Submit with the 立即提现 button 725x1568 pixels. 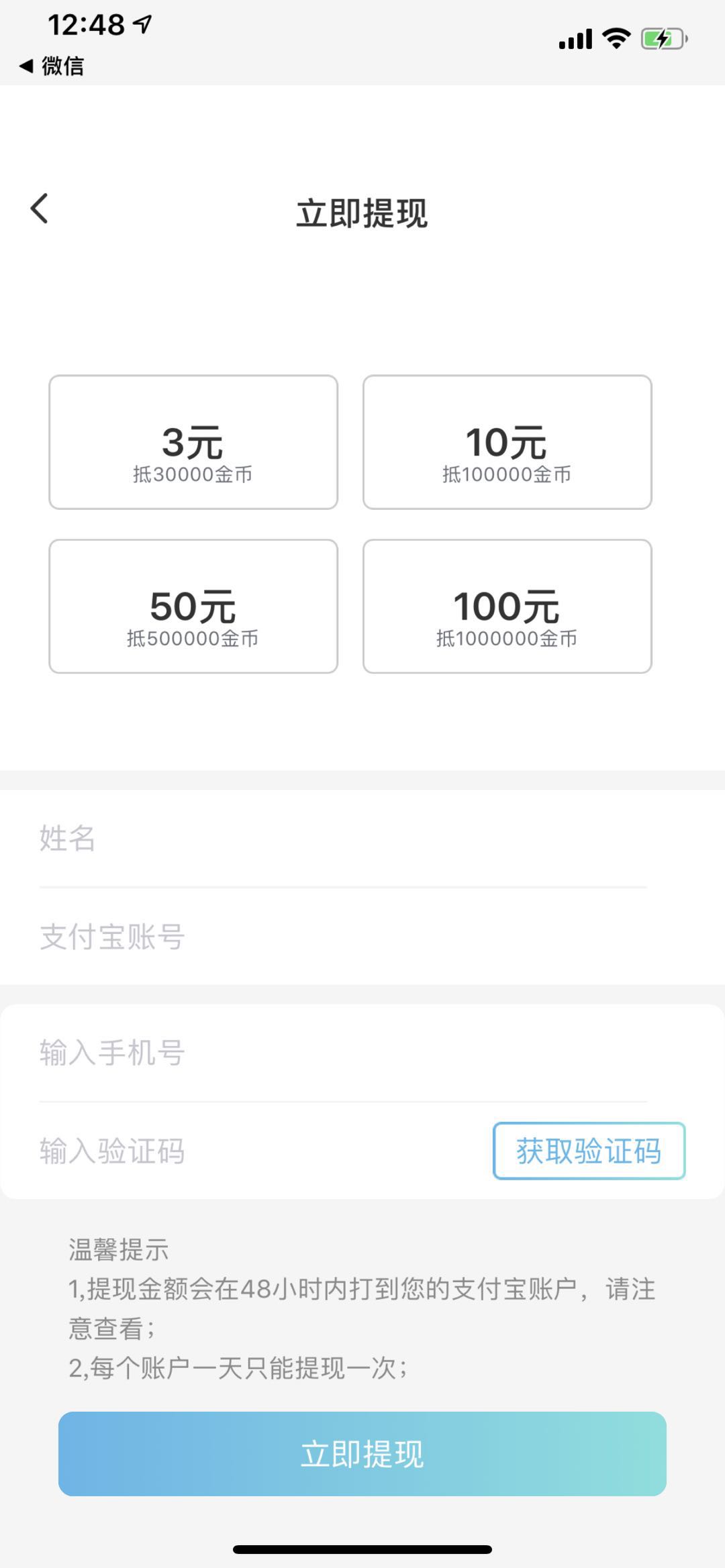362,1454
